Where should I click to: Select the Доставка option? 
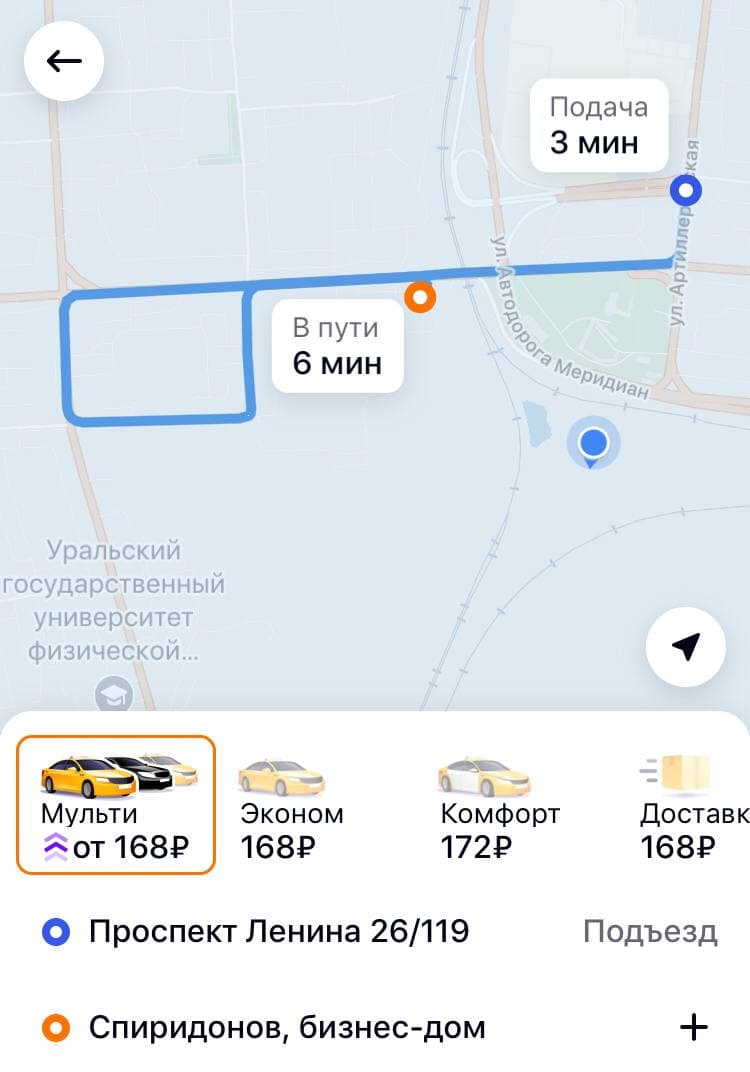692,806
